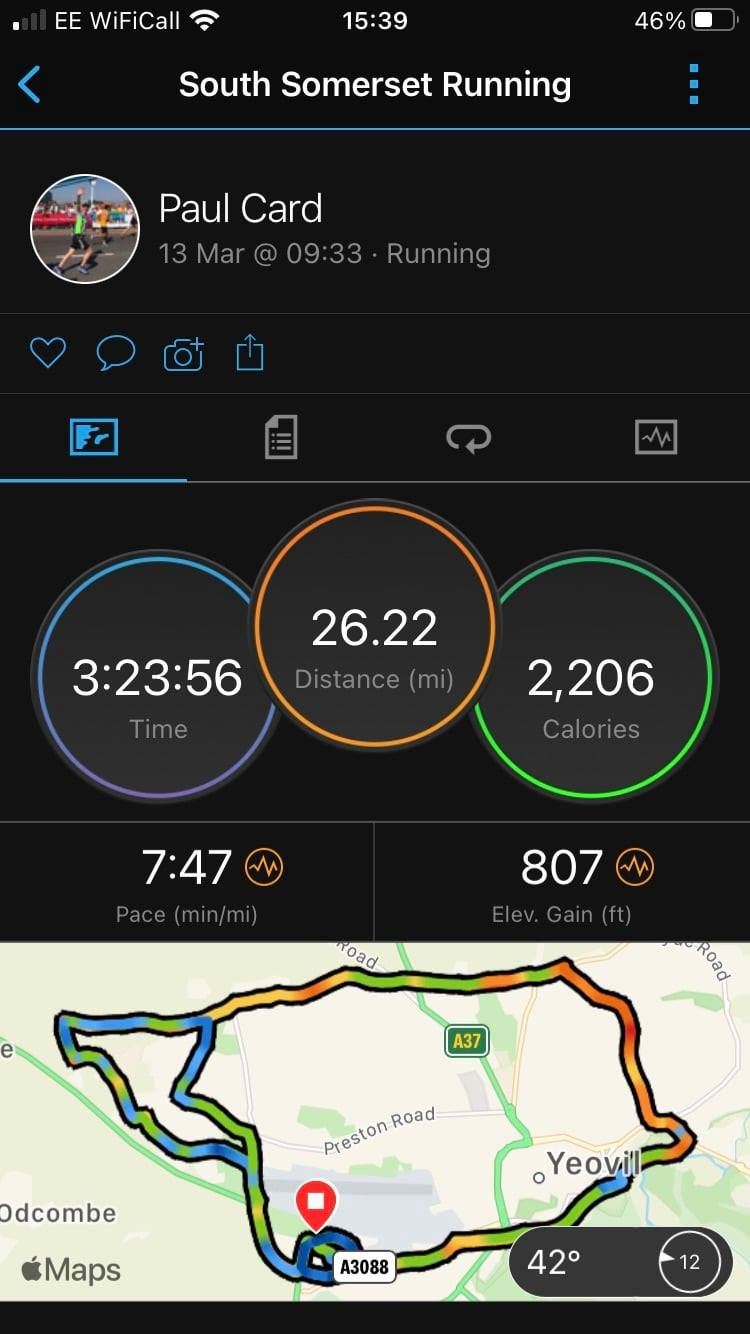Open the comment bubble

point(115,353)
